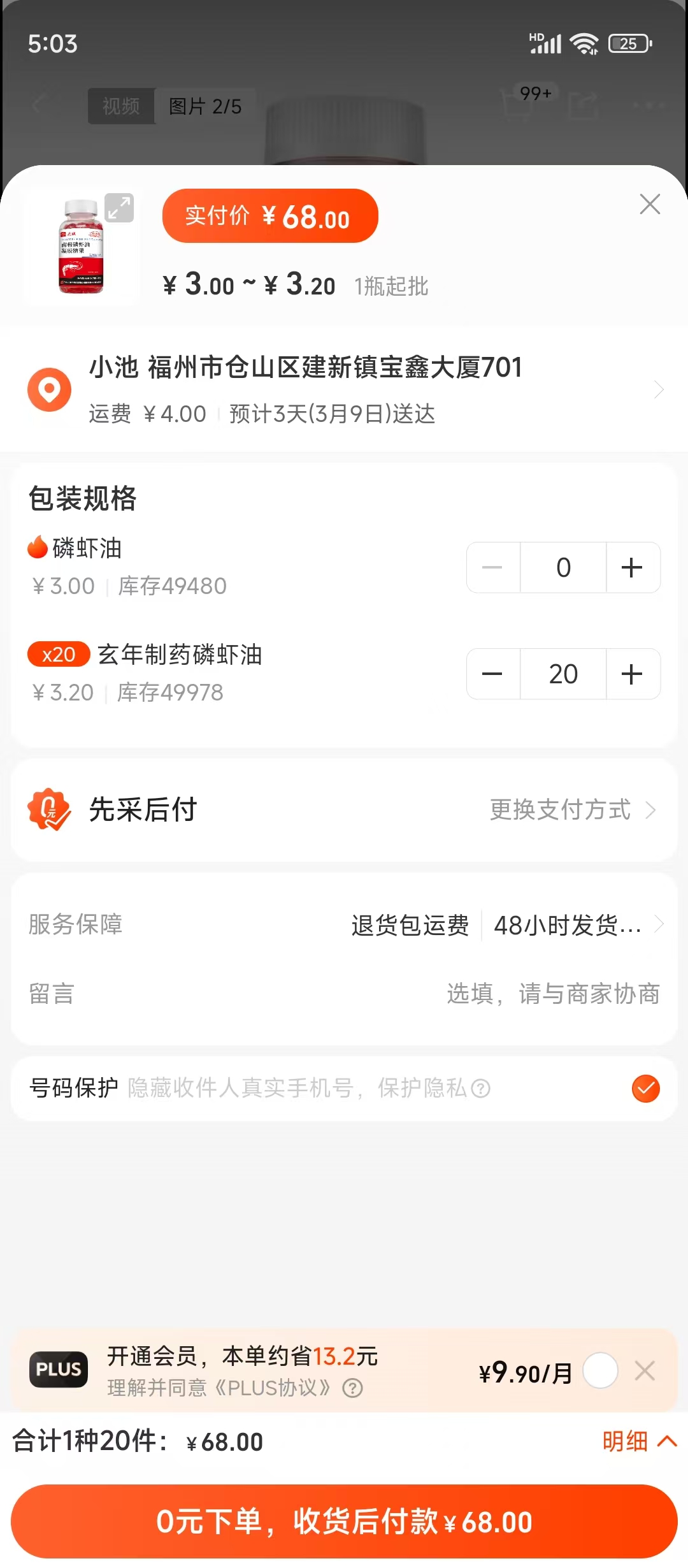Close the purchase options sheet
This screenshot has height=1568, width=688.
649,205
